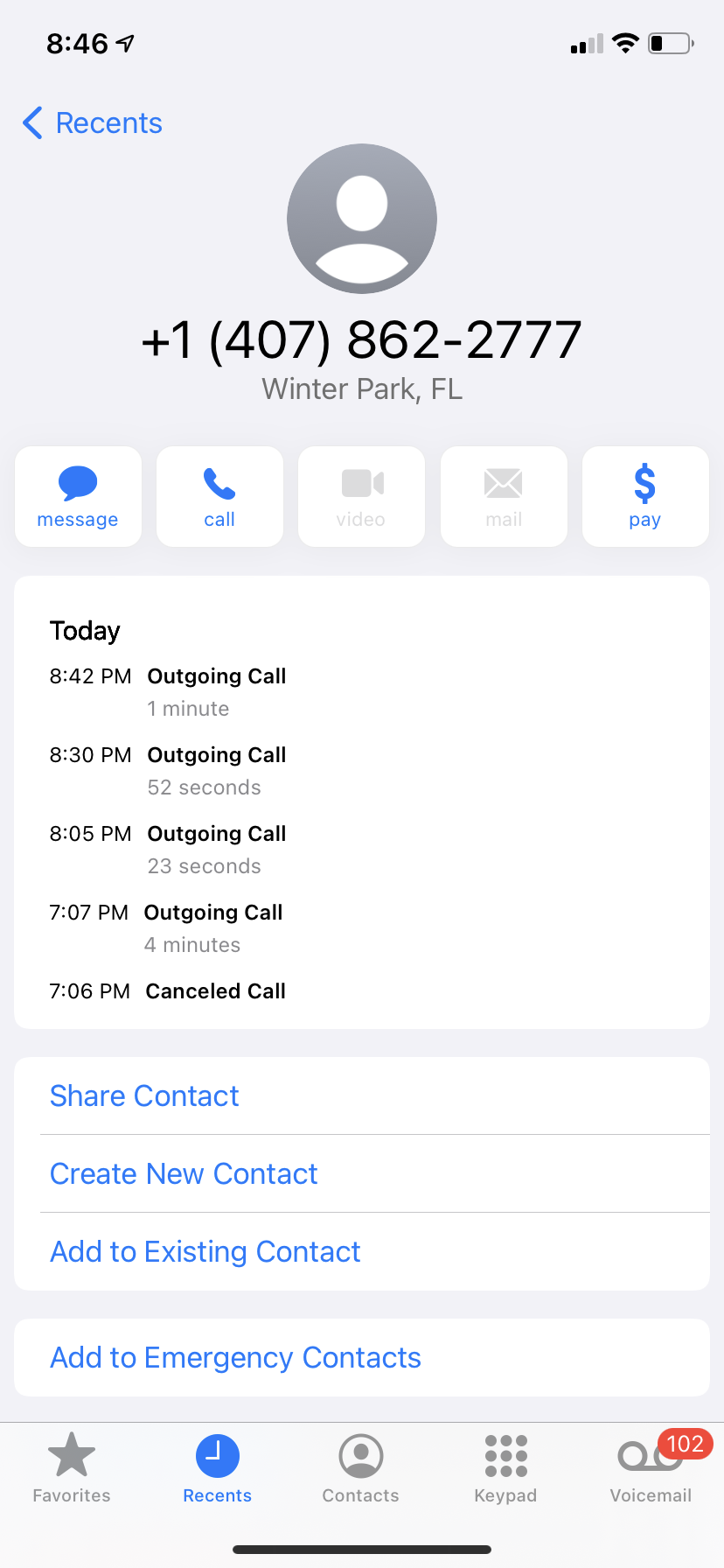
Task: Switch to the Contacts tab
Action: pyautogui.click(x=360, y=1468)
